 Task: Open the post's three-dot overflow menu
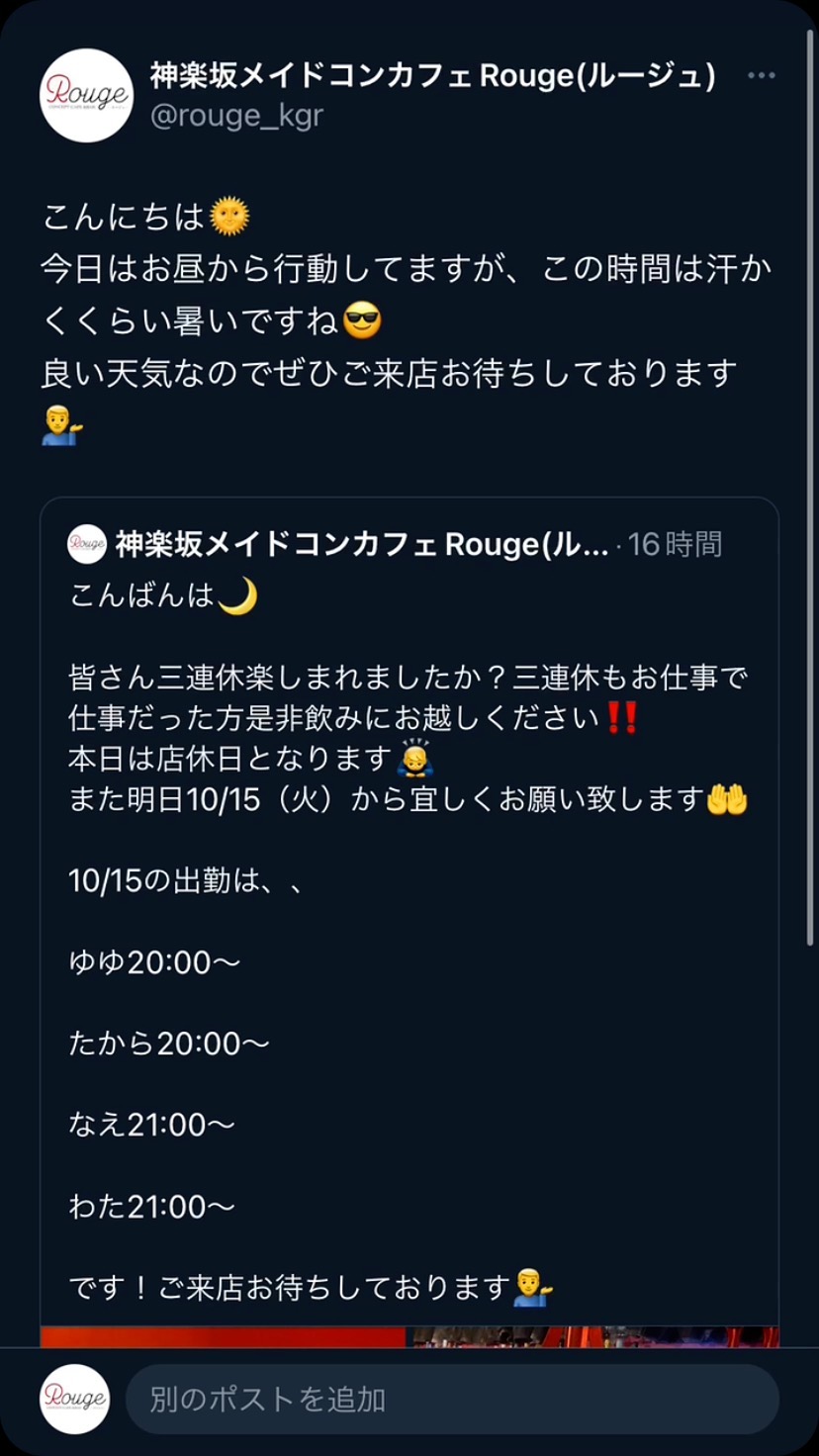tap(761, 76)
